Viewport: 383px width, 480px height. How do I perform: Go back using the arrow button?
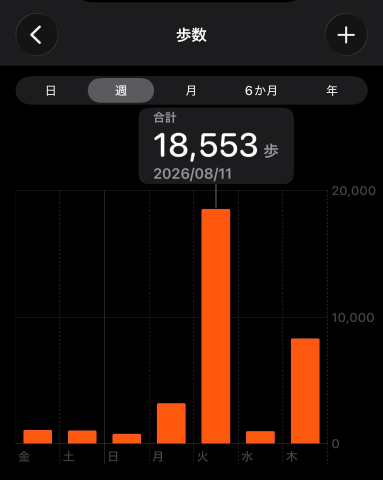coord(37,35)
